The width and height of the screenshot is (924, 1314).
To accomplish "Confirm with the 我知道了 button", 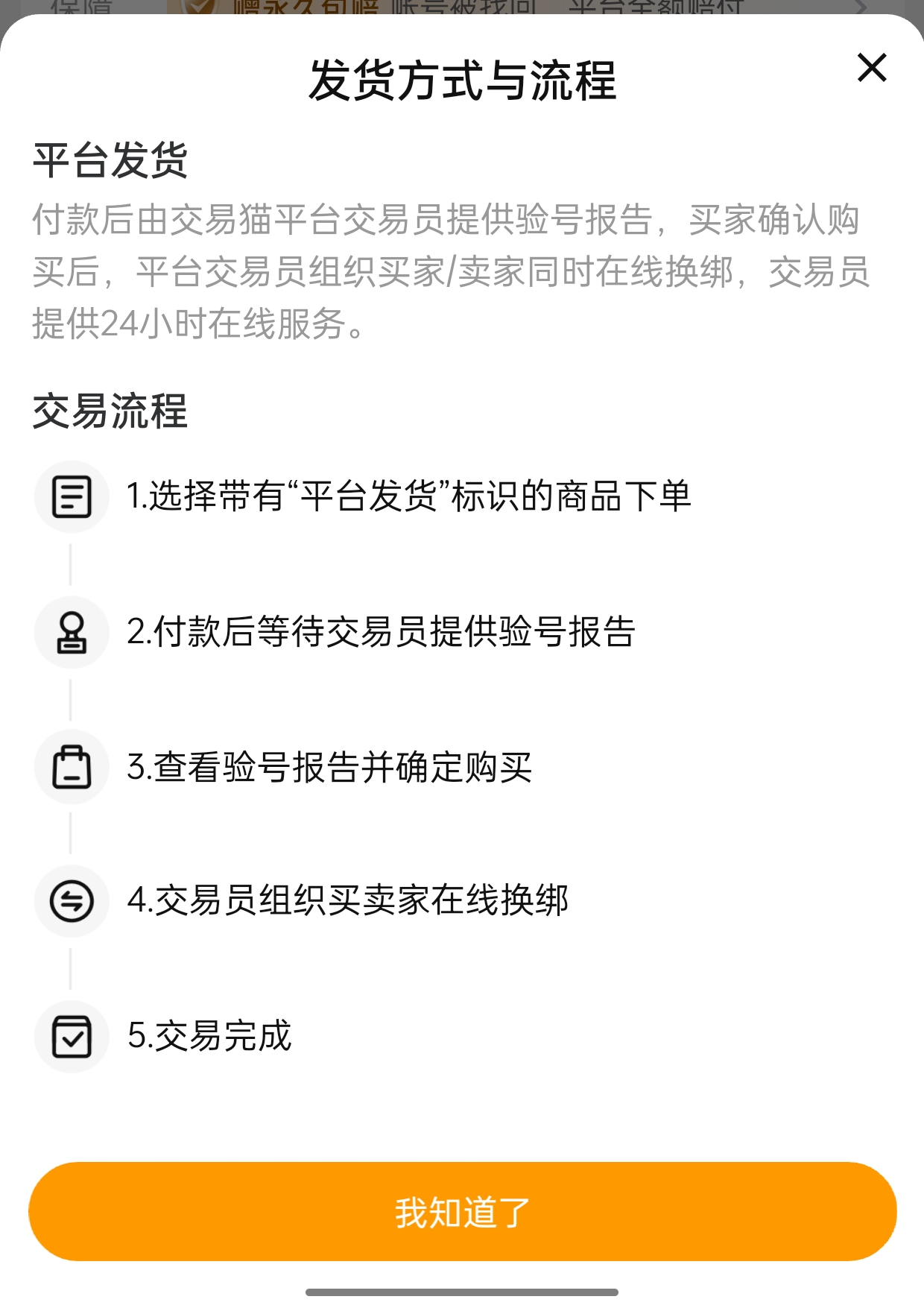I will [462, 1211].
